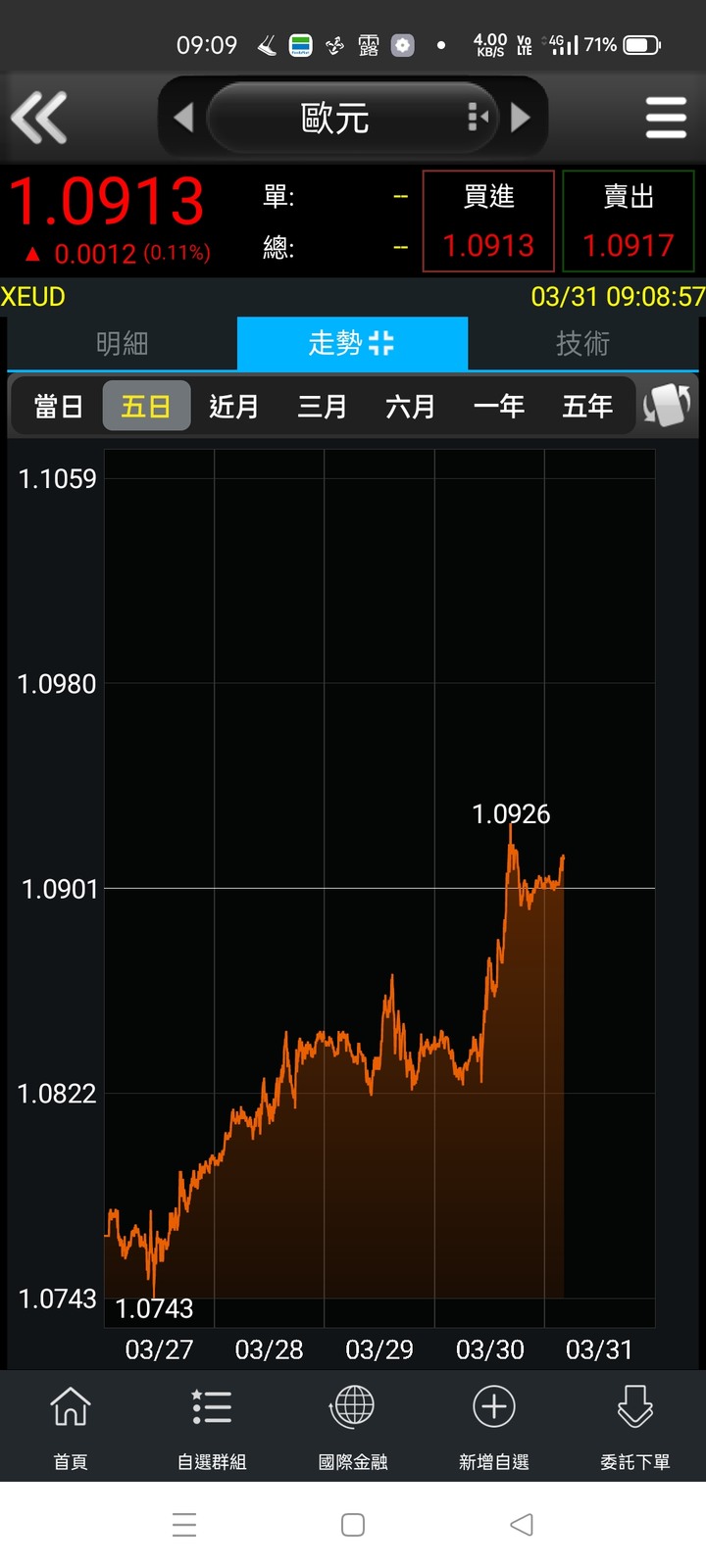Rotate the chart with the rotate icon
706x1568 pixels.
(667, 405)
